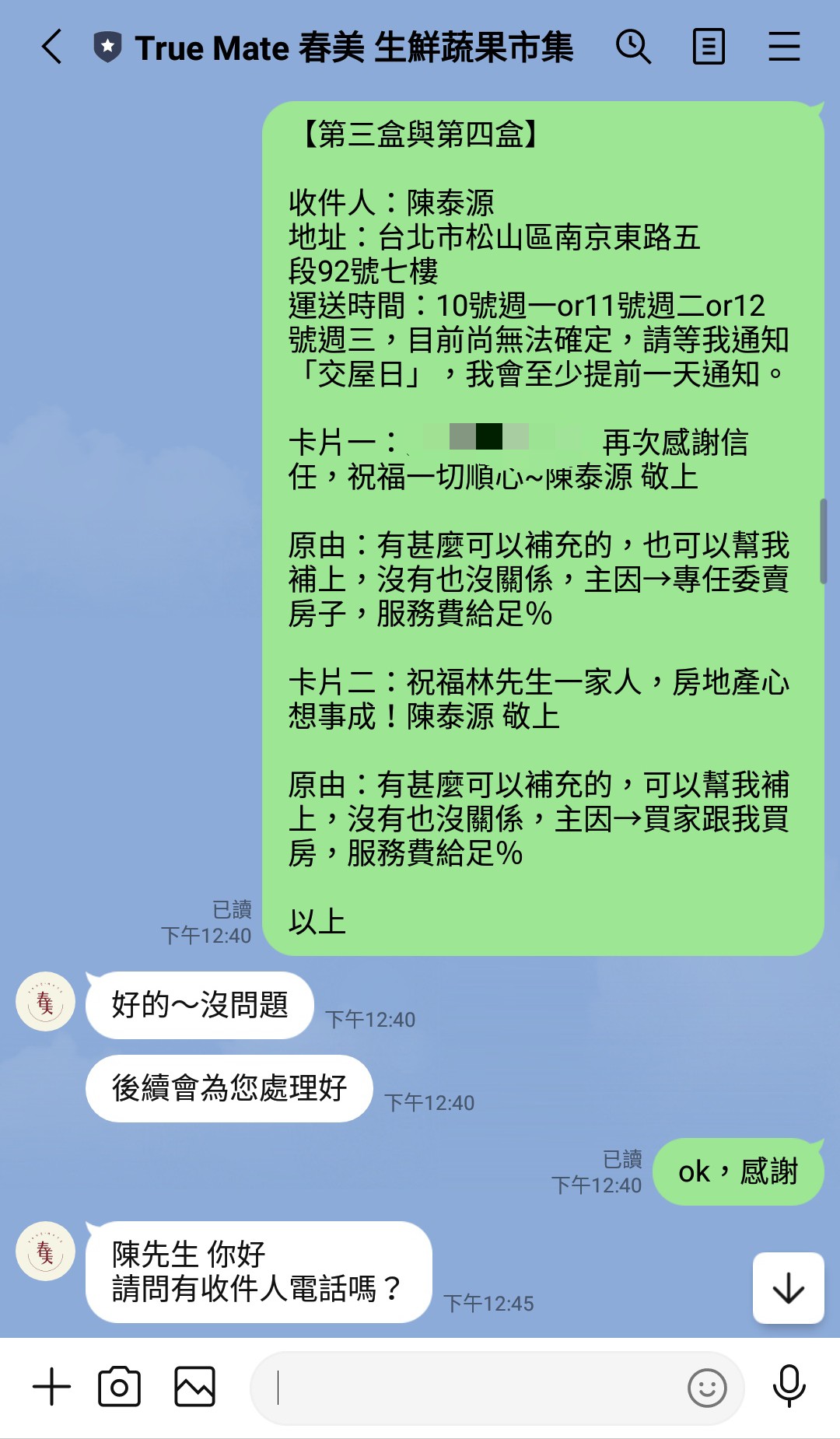Open the chat hamburger menu
Image resolution: width=840 pixels, height=1439 pixels.
tap(784, 47)
